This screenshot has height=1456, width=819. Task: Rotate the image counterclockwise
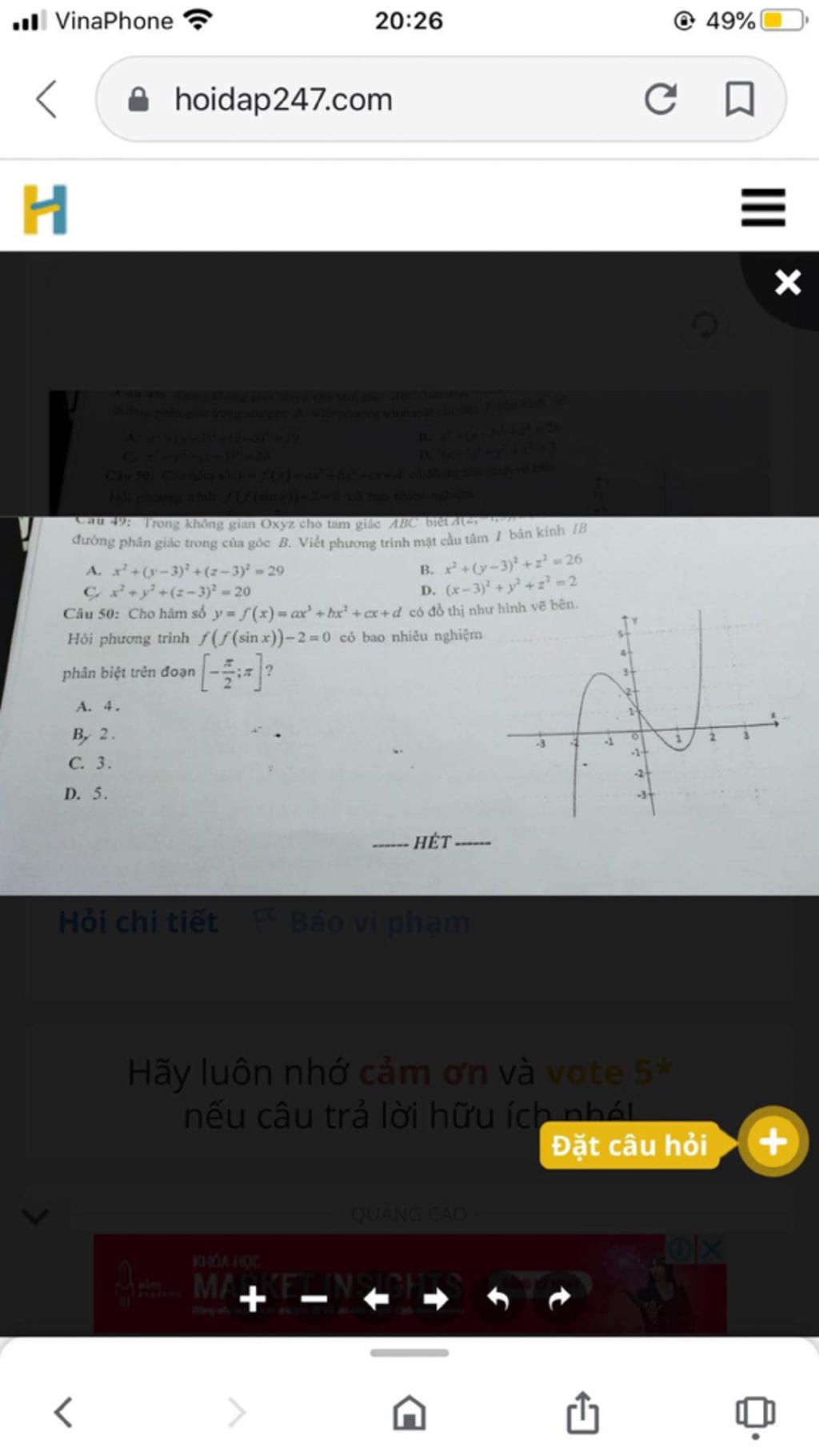pos(497,1299)
